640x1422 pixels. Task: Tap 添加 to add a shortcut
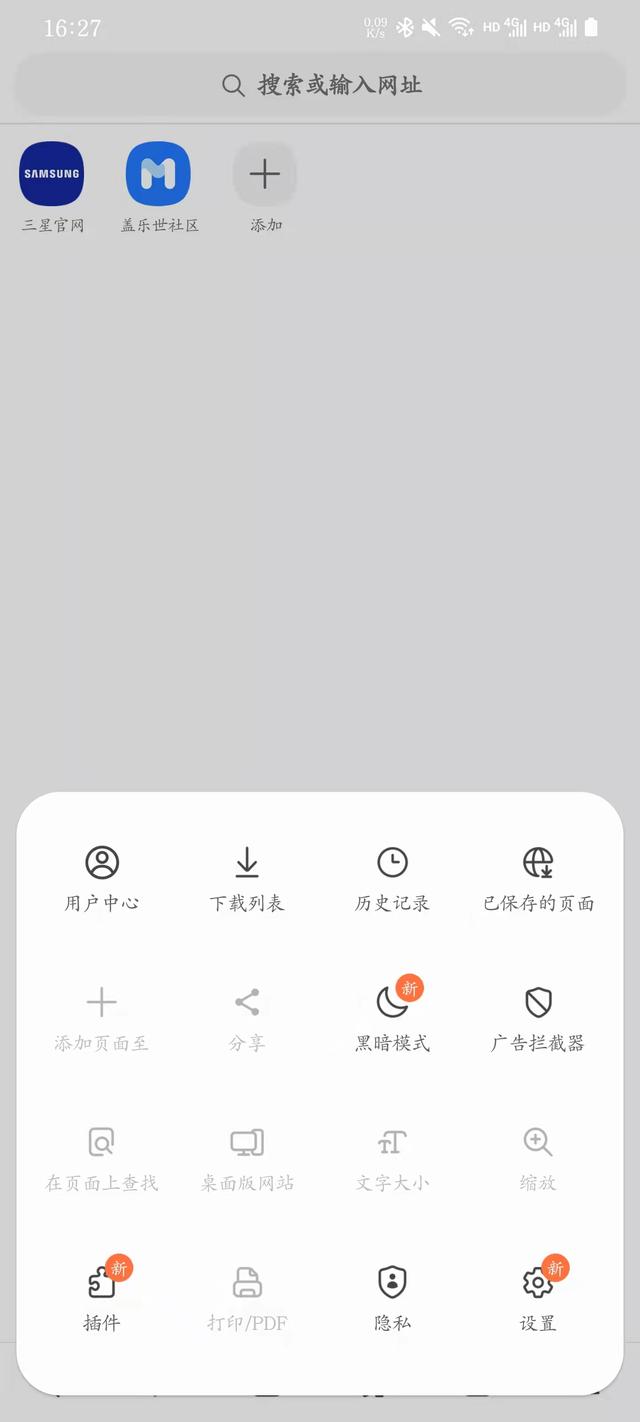click(265, 188)
